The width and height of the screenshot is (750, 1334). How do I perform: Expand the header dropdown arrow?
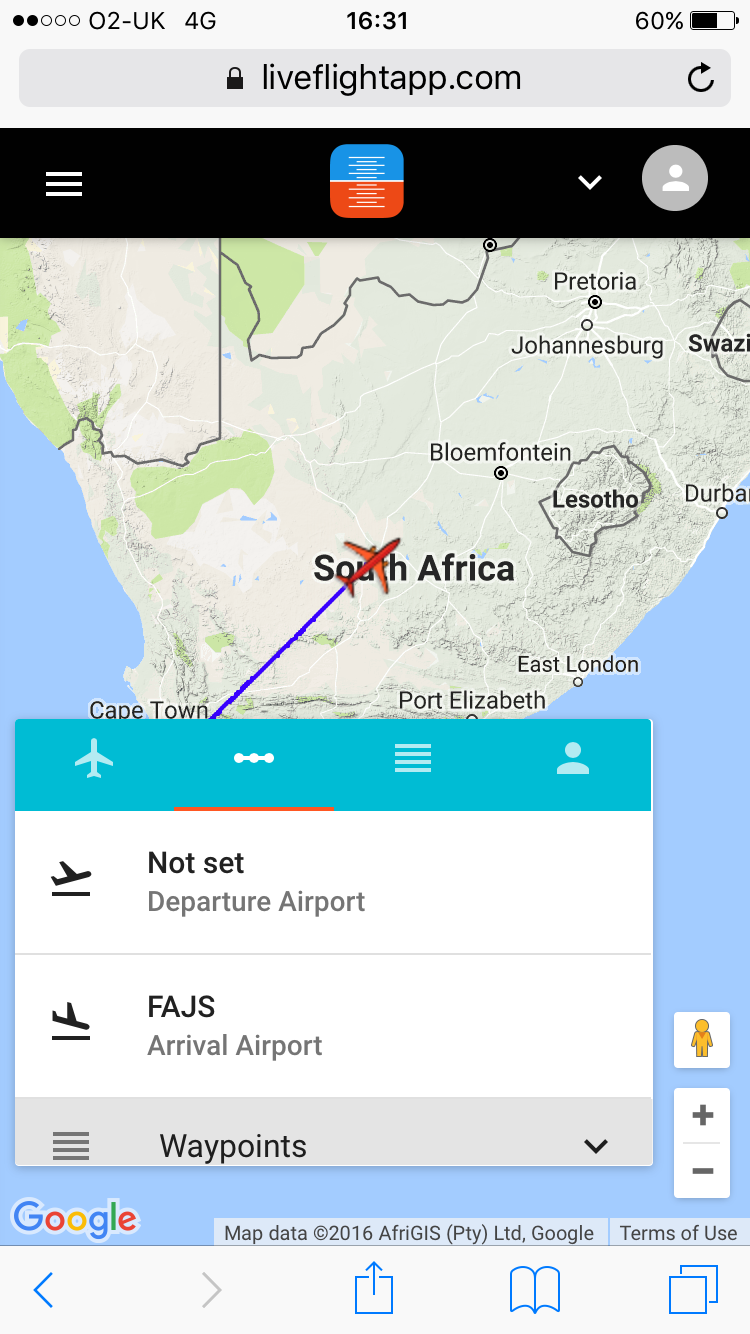[x=590, y=182]
